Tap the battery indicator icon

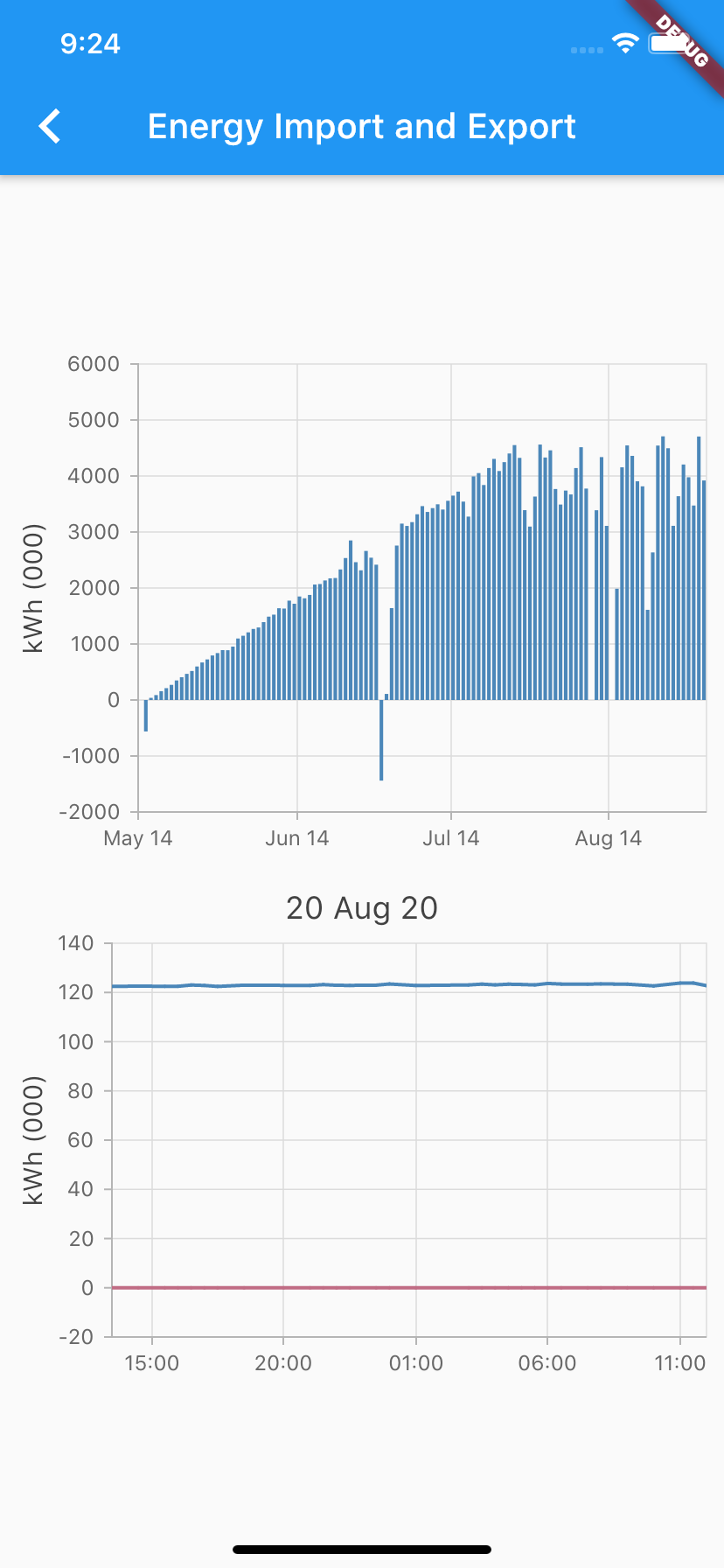(x=667, y=43)
